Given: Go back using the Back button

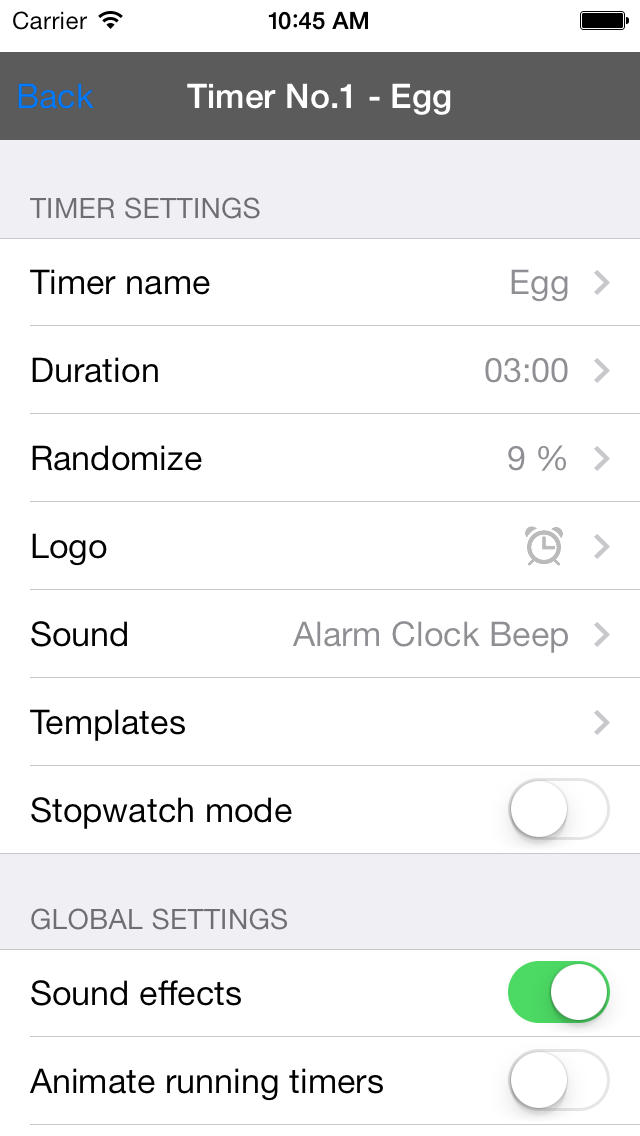Looking at the screenshot, I should point(55,96).
